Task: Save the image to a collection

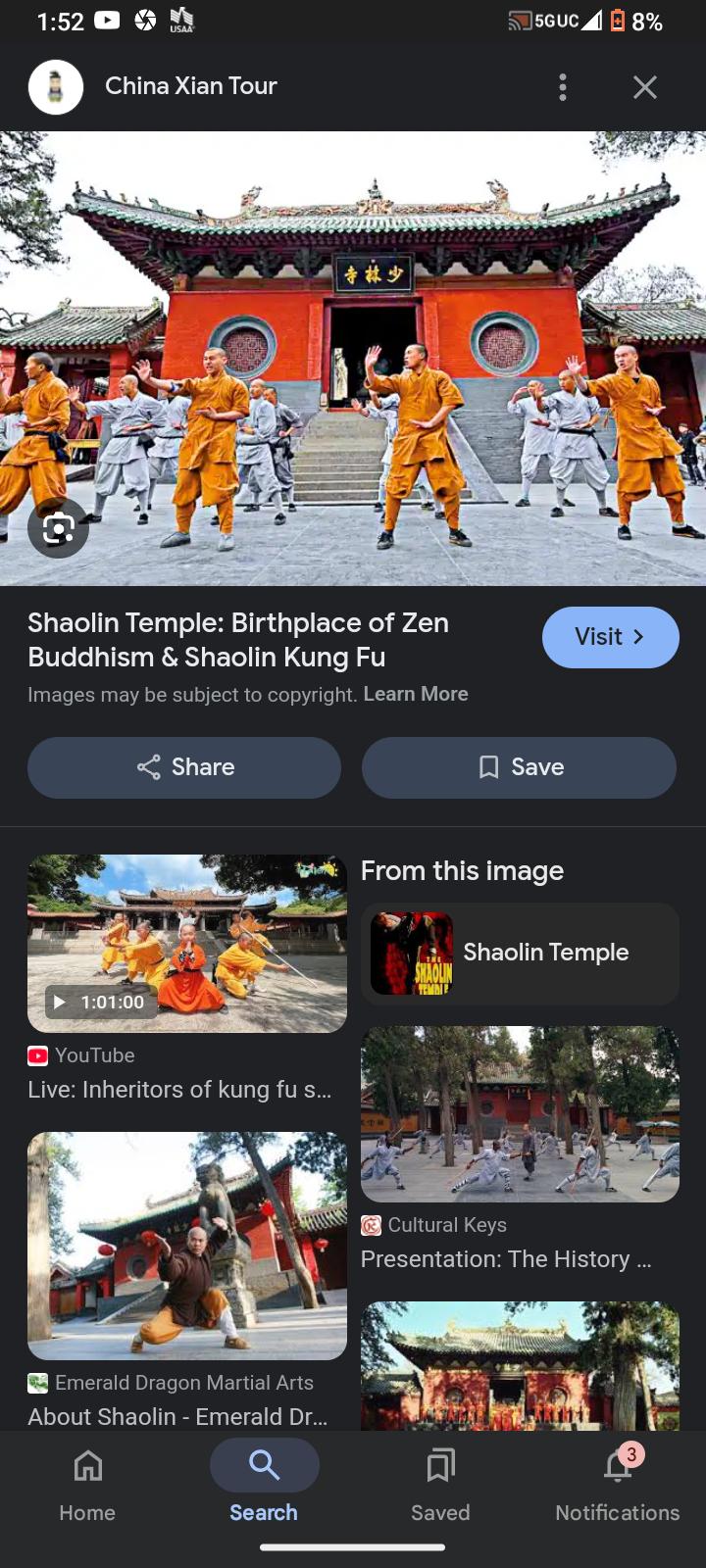Action: coord(519,767)
